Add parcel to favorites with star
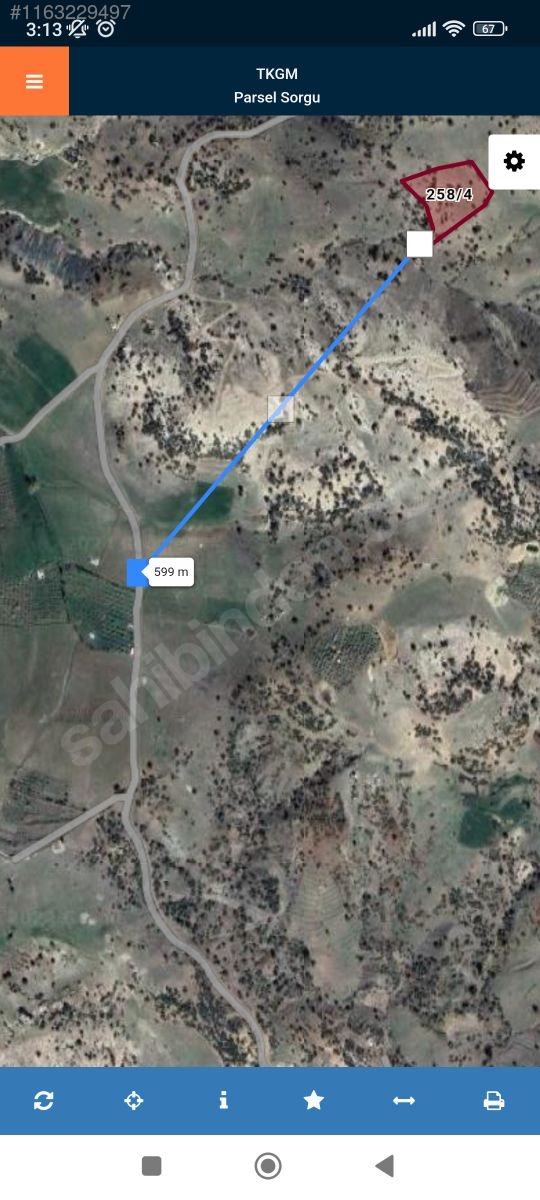 click(x=314, y=1101)
